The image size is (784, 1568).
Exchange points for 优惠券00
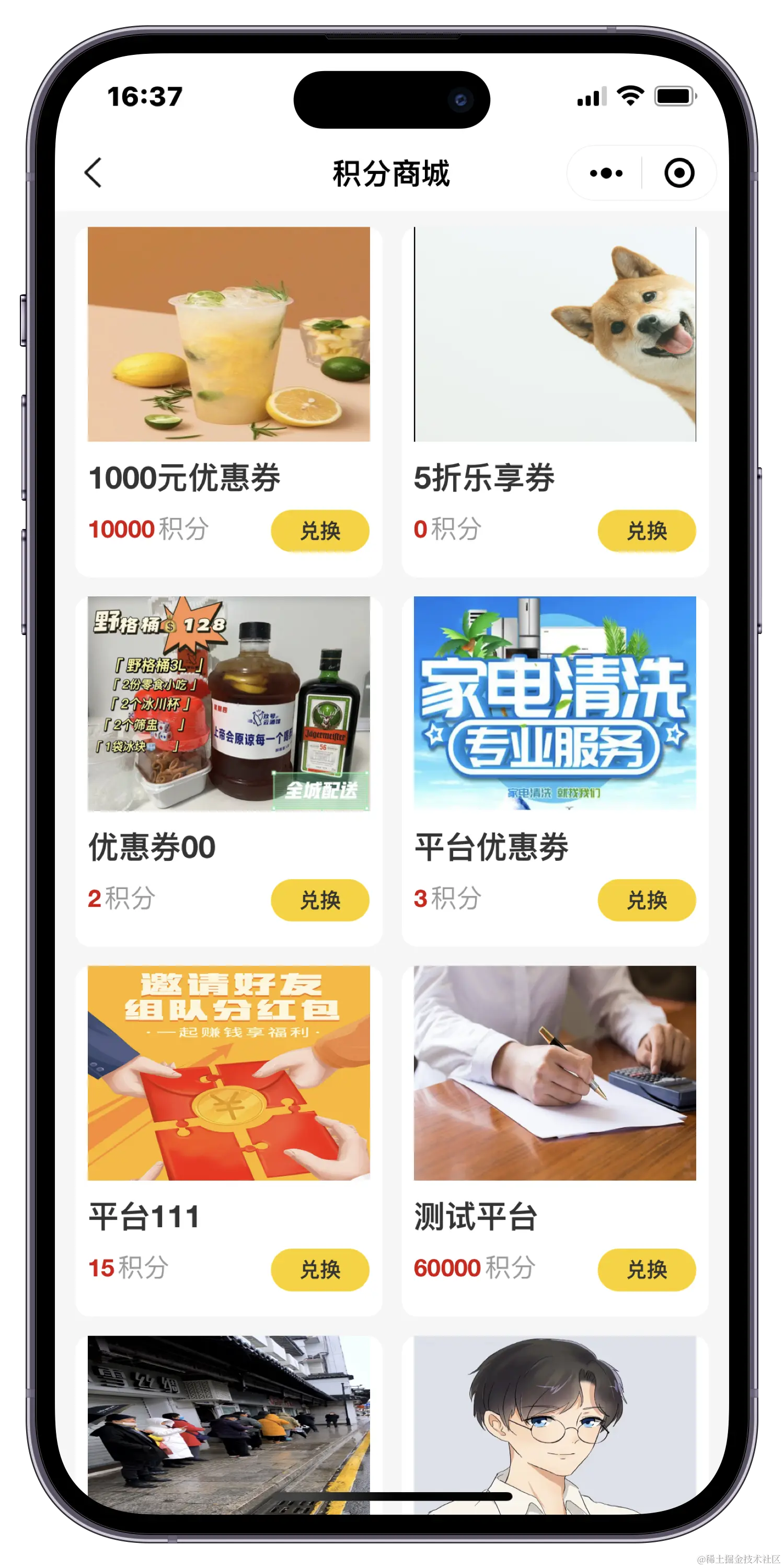[x=319, y=900]
